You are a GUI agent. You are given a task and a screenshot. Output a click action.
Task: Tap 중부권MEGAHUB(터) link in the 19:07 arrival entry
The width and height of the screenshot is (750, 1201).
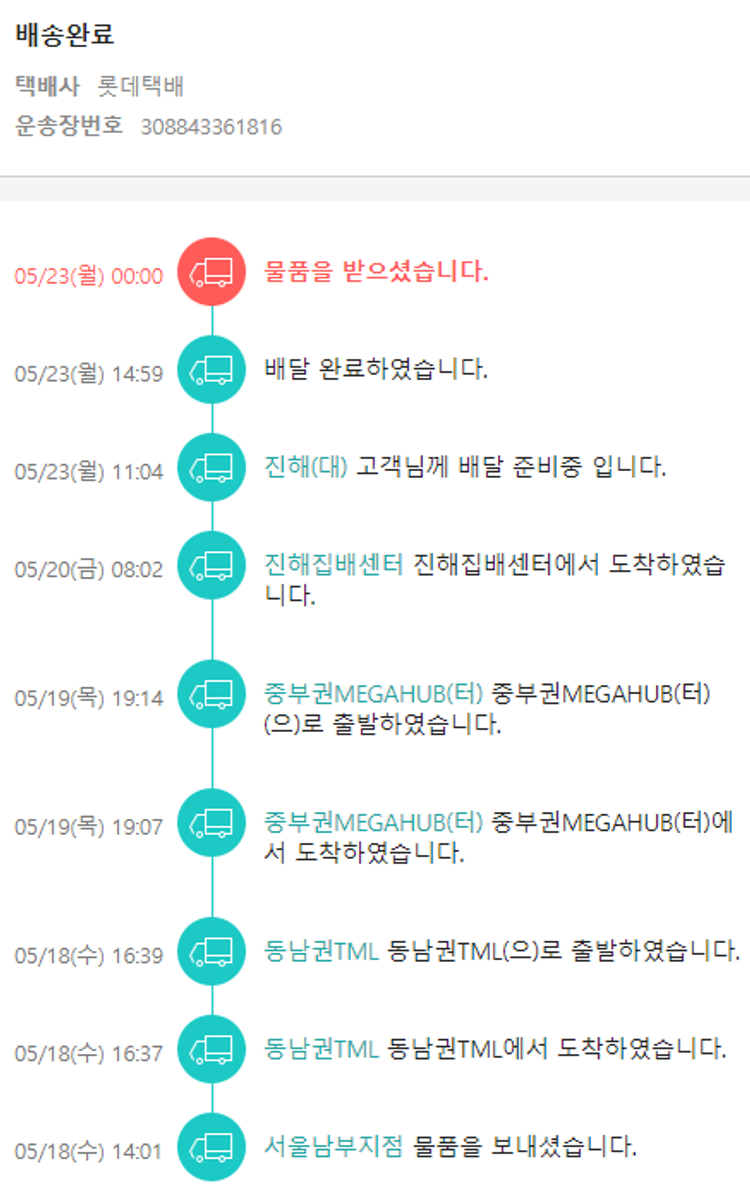pyautogui.click(x=374, y=822)
